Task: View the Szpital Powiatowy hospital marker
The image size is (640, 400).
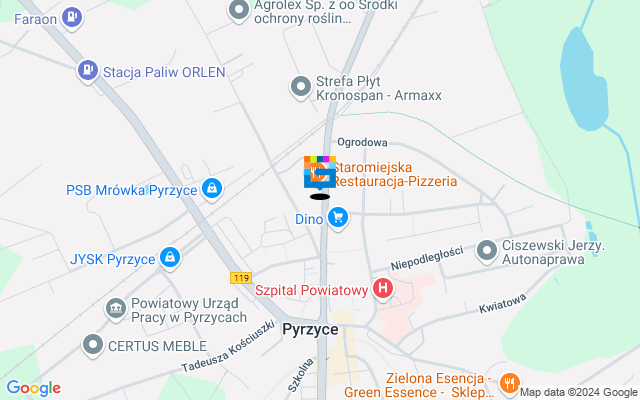Action: 382,289
